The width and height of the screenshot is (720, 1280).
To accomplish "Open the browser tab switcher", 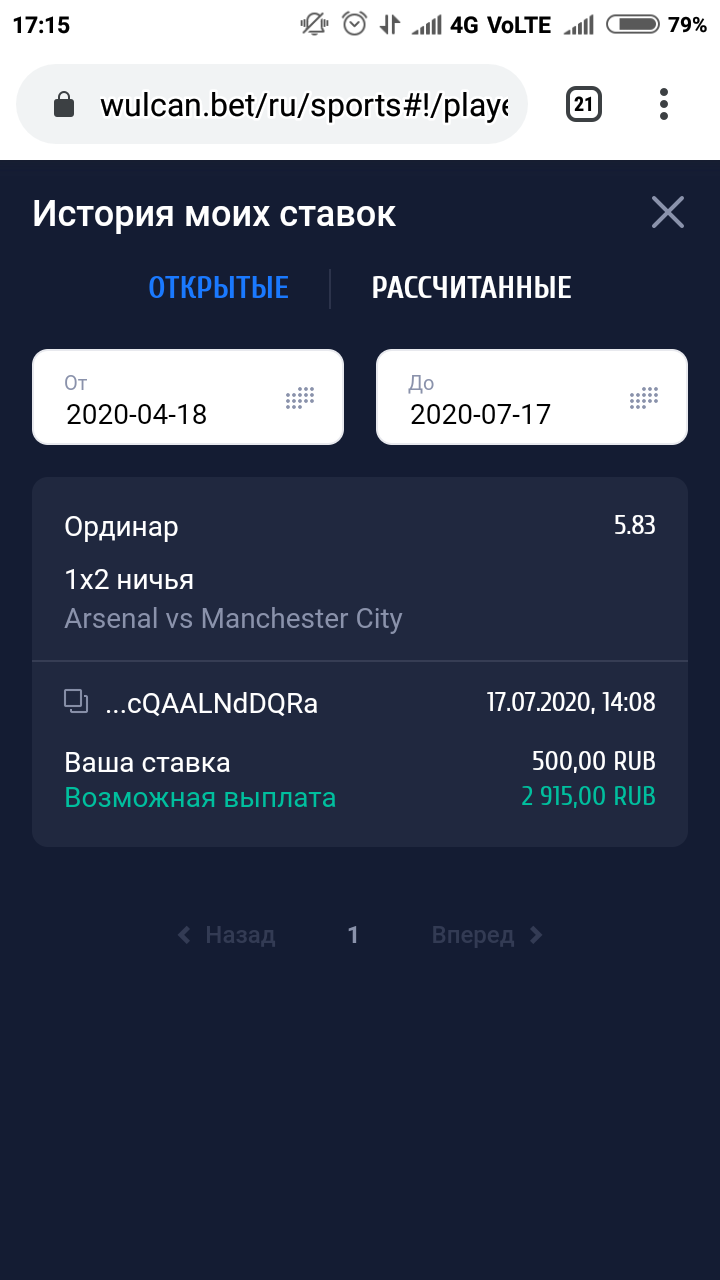I will [584, 104].
